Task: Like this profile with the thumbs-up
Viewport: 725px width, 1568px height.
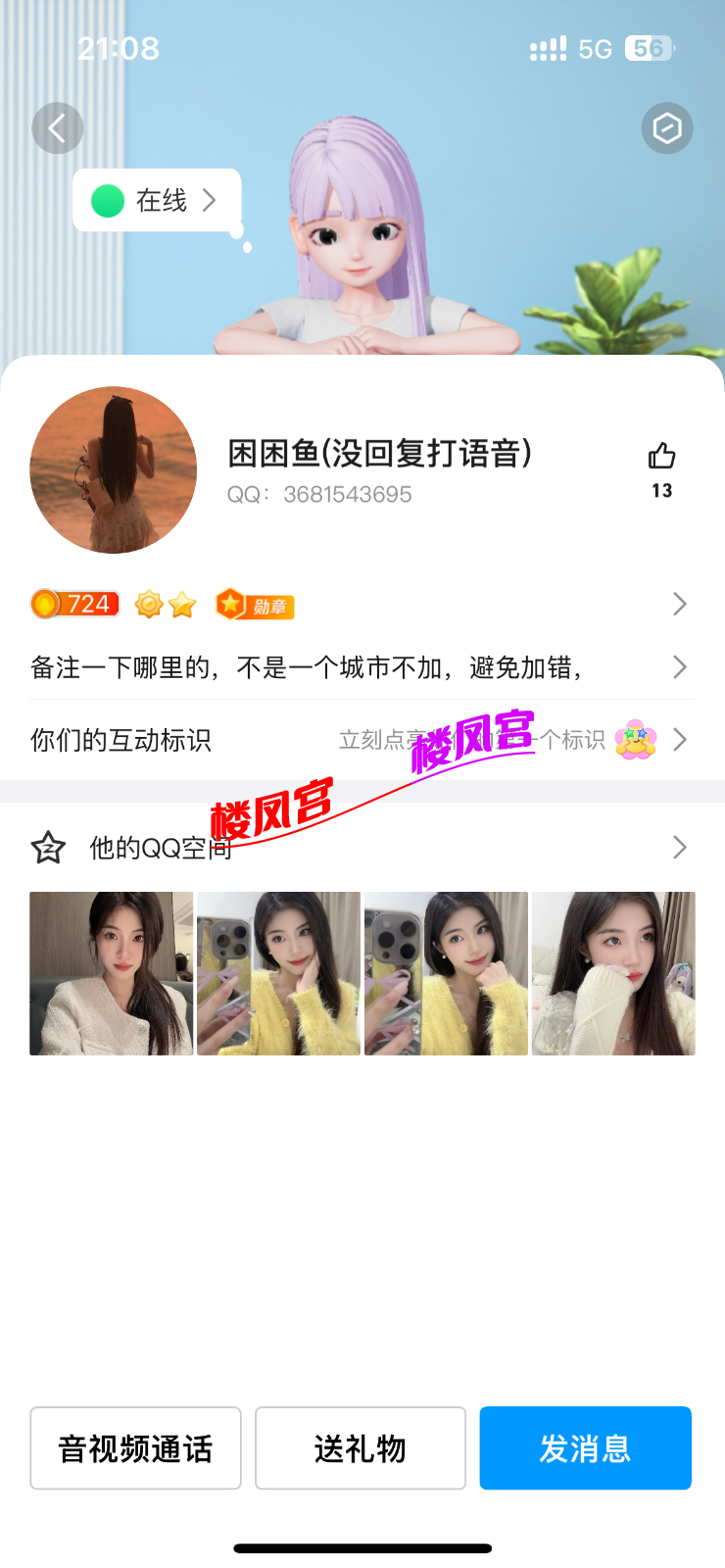Action: (x=662, y=457)
